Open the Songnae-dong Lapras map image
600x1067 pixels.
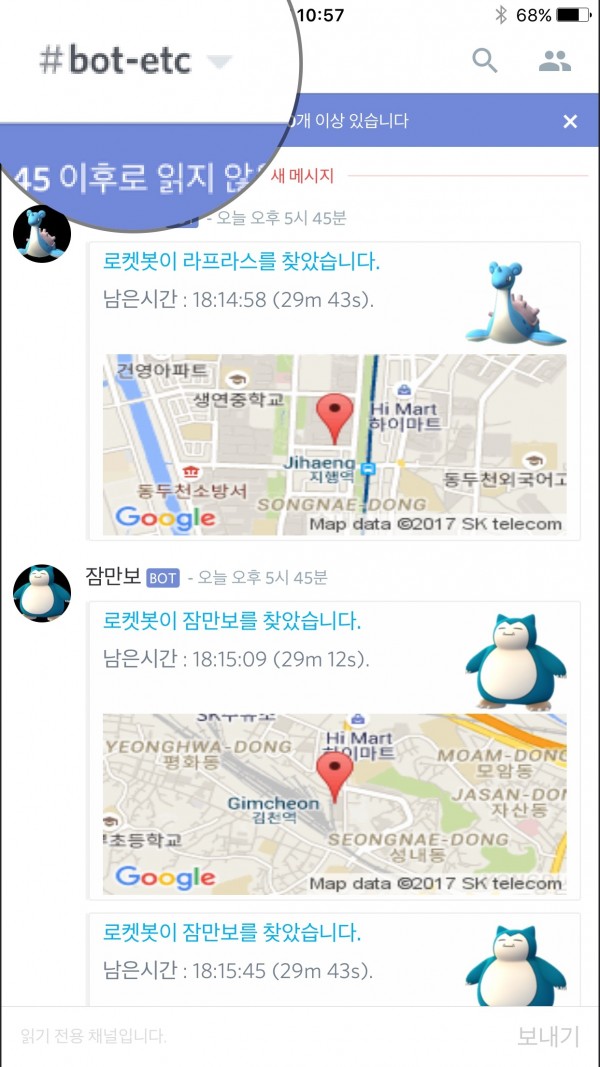tap(334, 445)
